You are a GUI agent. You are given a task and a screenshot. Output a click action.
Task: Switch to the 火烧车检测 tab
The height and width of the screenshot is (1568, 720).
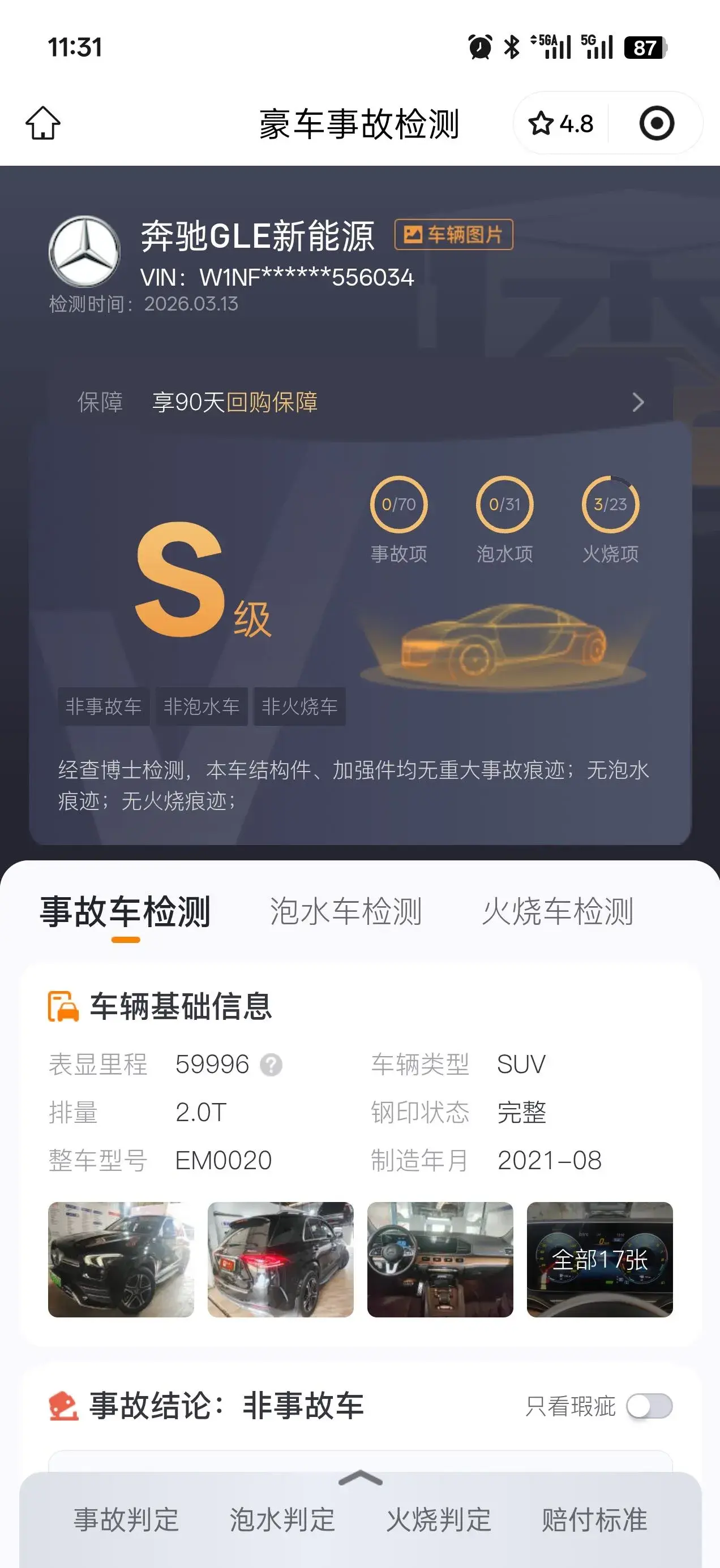pos(558,912)
